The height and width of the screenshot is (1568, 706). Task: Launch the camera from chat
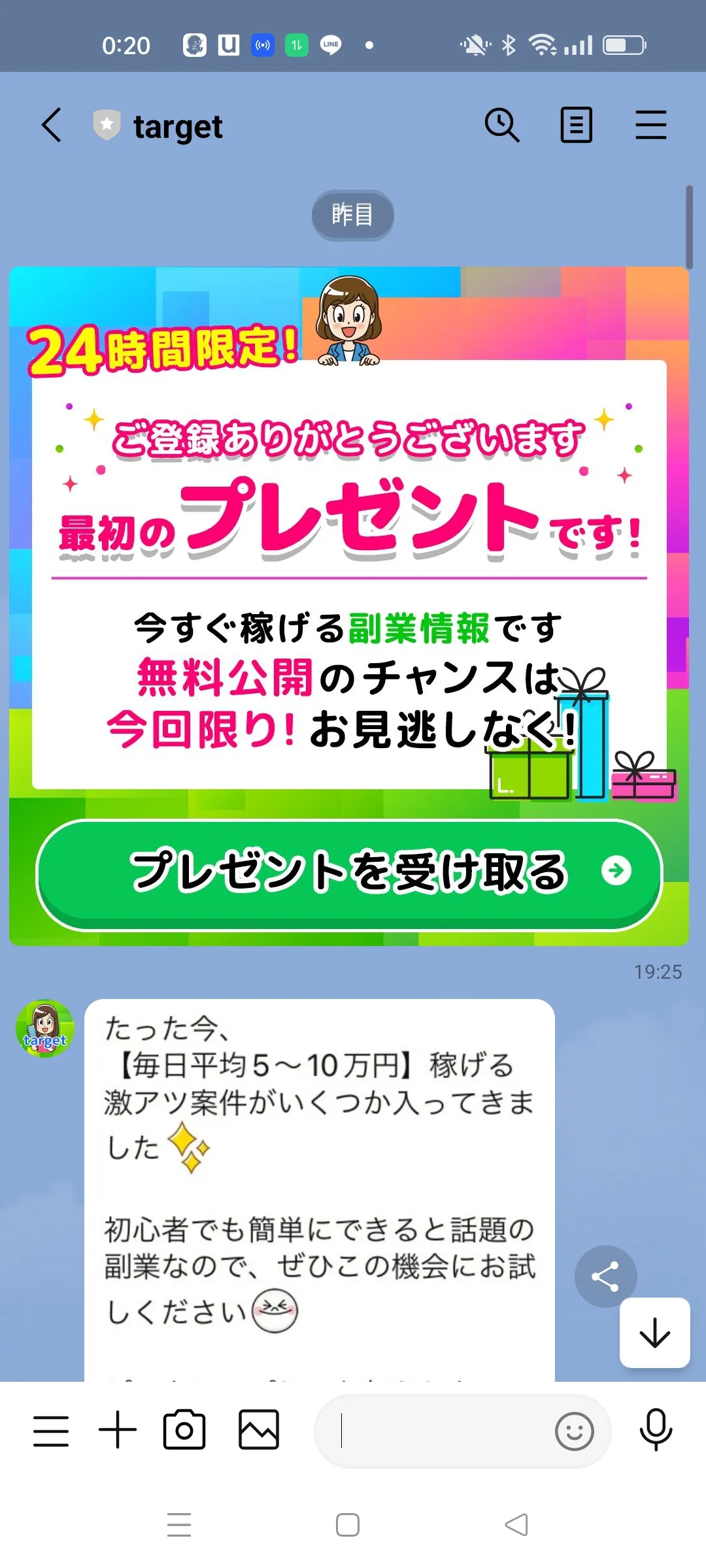(x=184, y=1431)
